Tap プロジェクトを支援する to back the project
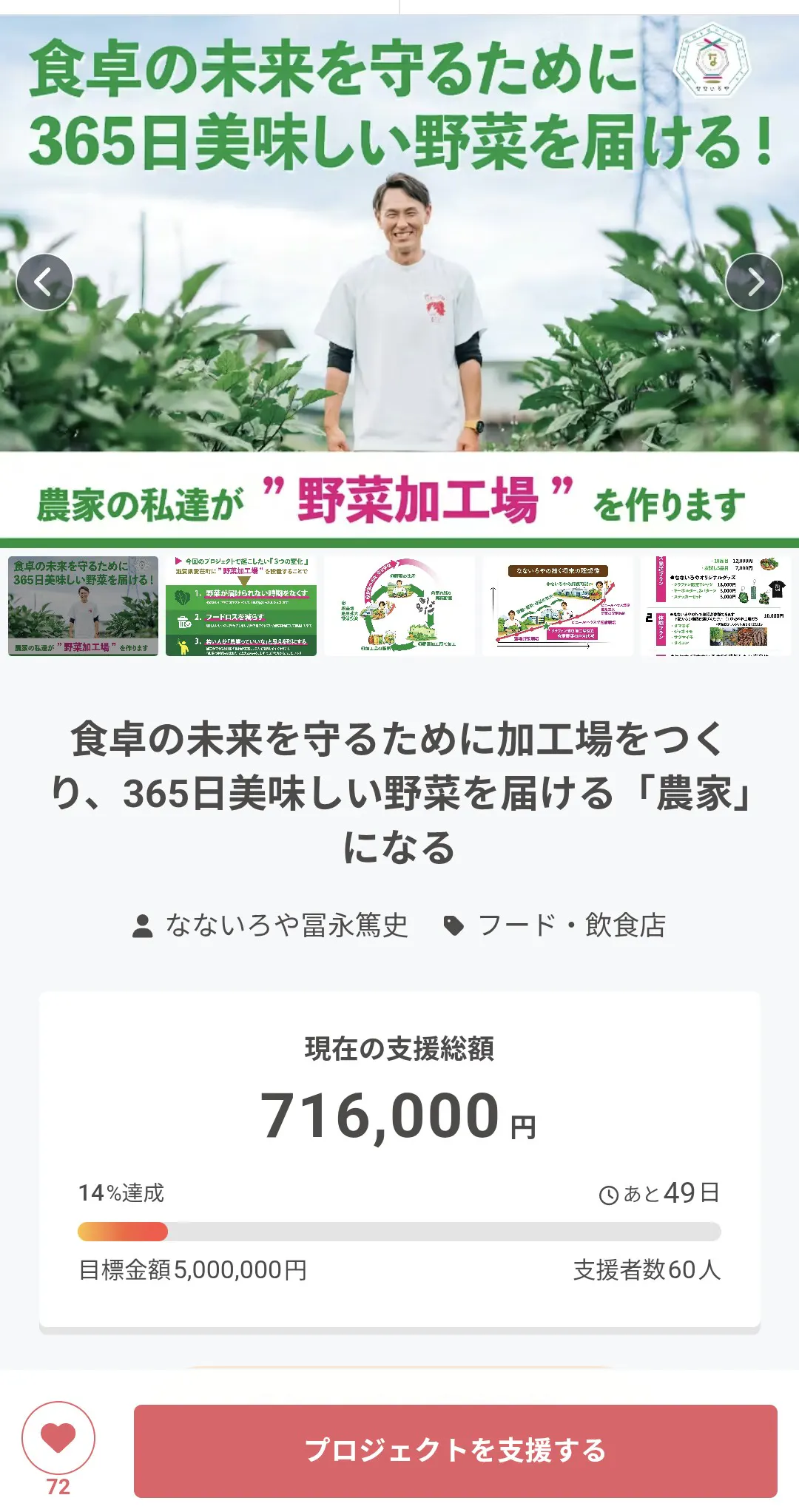Viewport: 799px width, 1512px height. (x=455, y=1451)
